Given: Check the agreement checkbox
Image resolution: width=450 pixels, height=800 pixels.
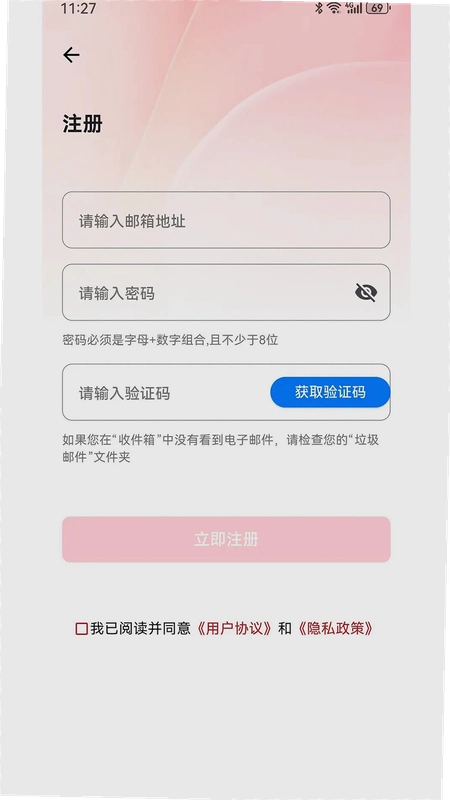Looking at the screenshot, I should pos(82,629).
